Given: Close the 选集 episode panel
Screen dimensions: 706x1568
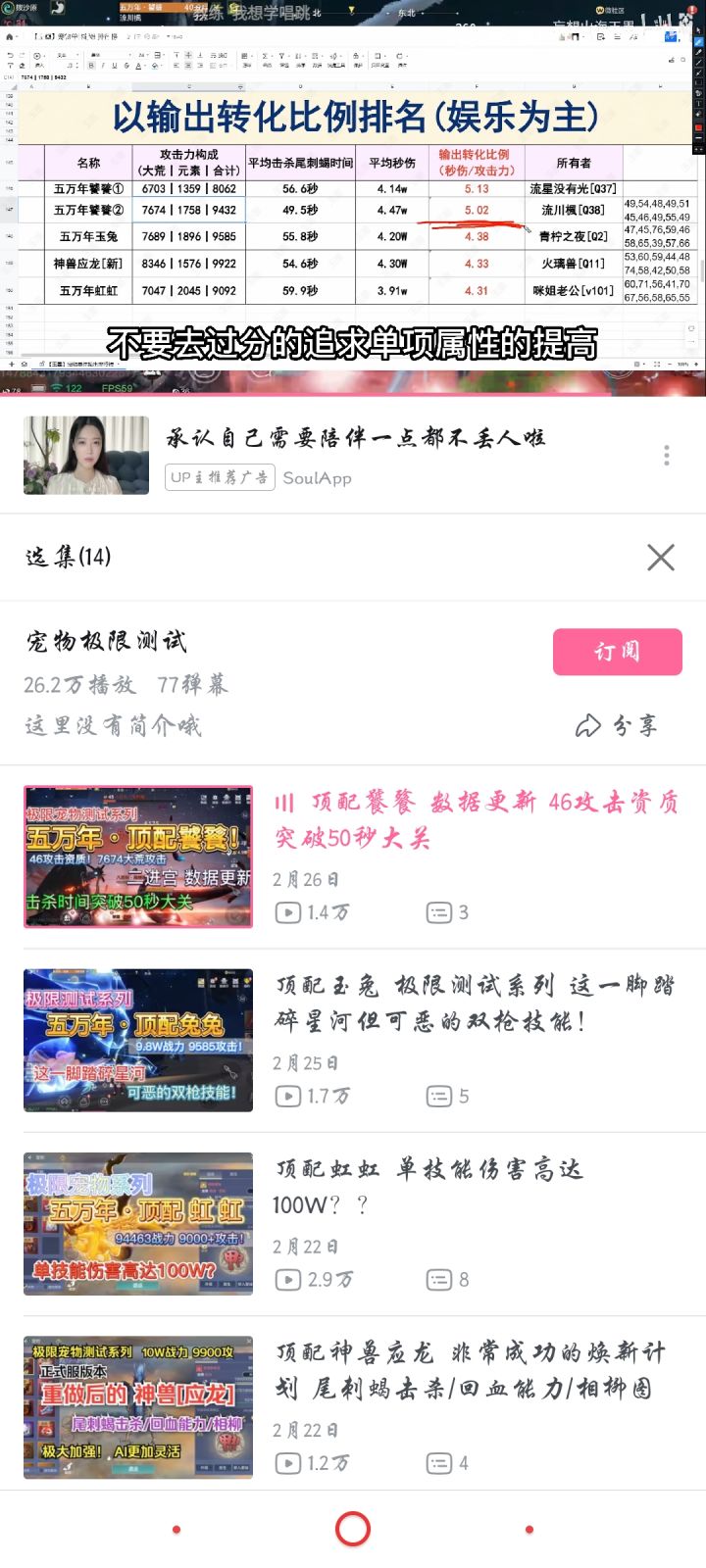Looking at the screenshot, I should [661, 558].
